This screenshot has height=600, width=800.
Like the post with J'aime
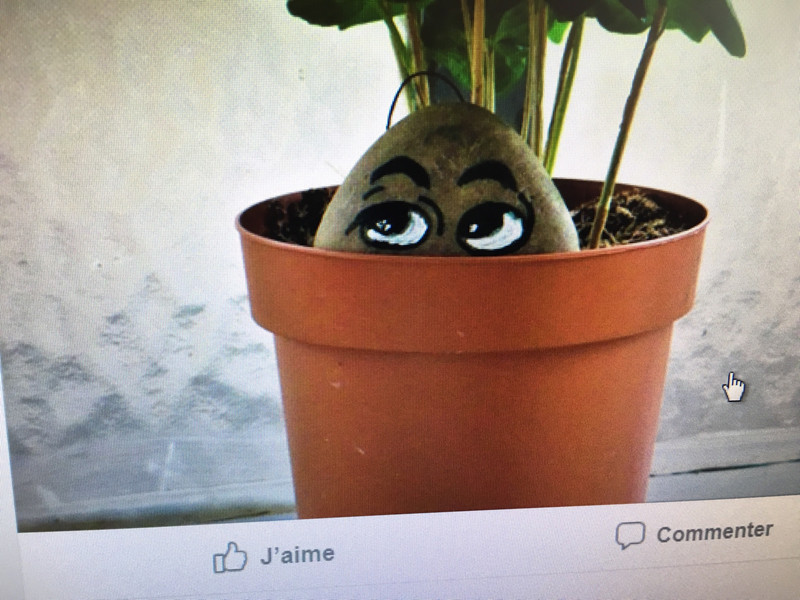pos(274,555)
